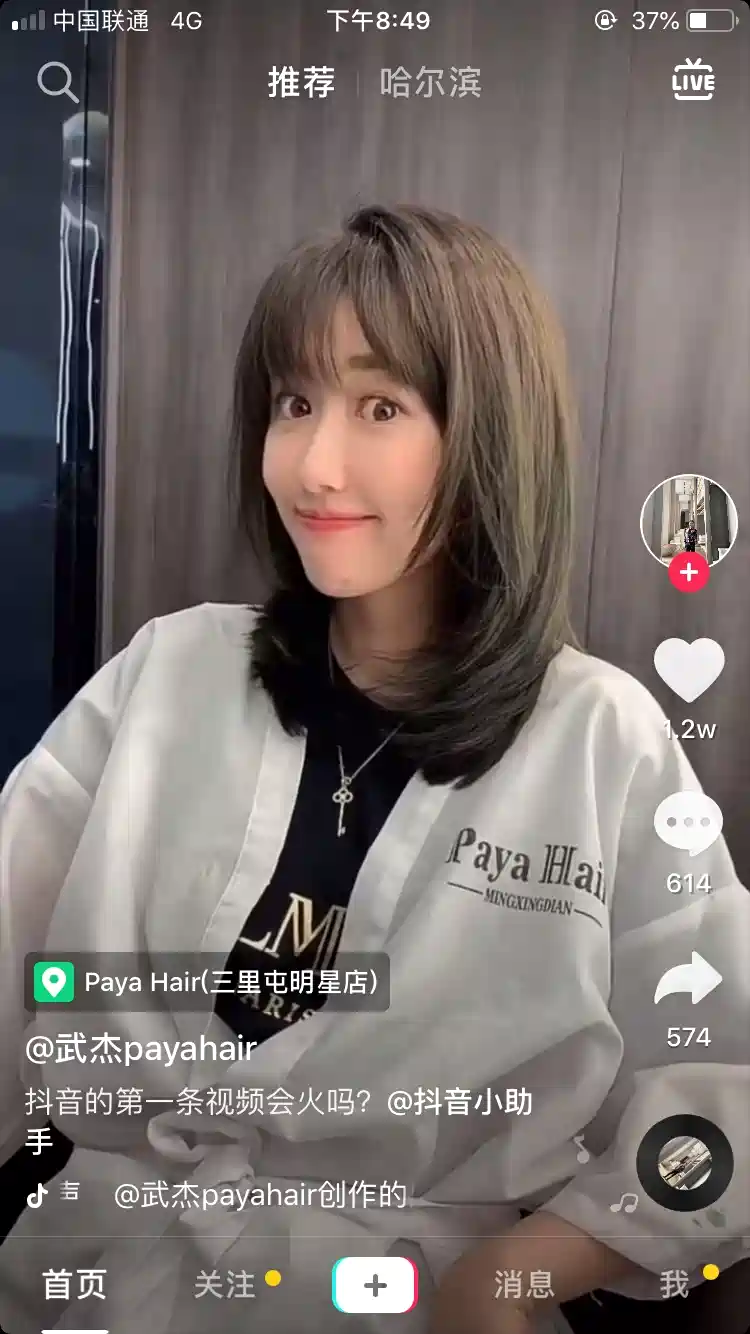Switch to the 哈尔滨 local tab
Screen dimensions: 750x1334
point(430,82)
